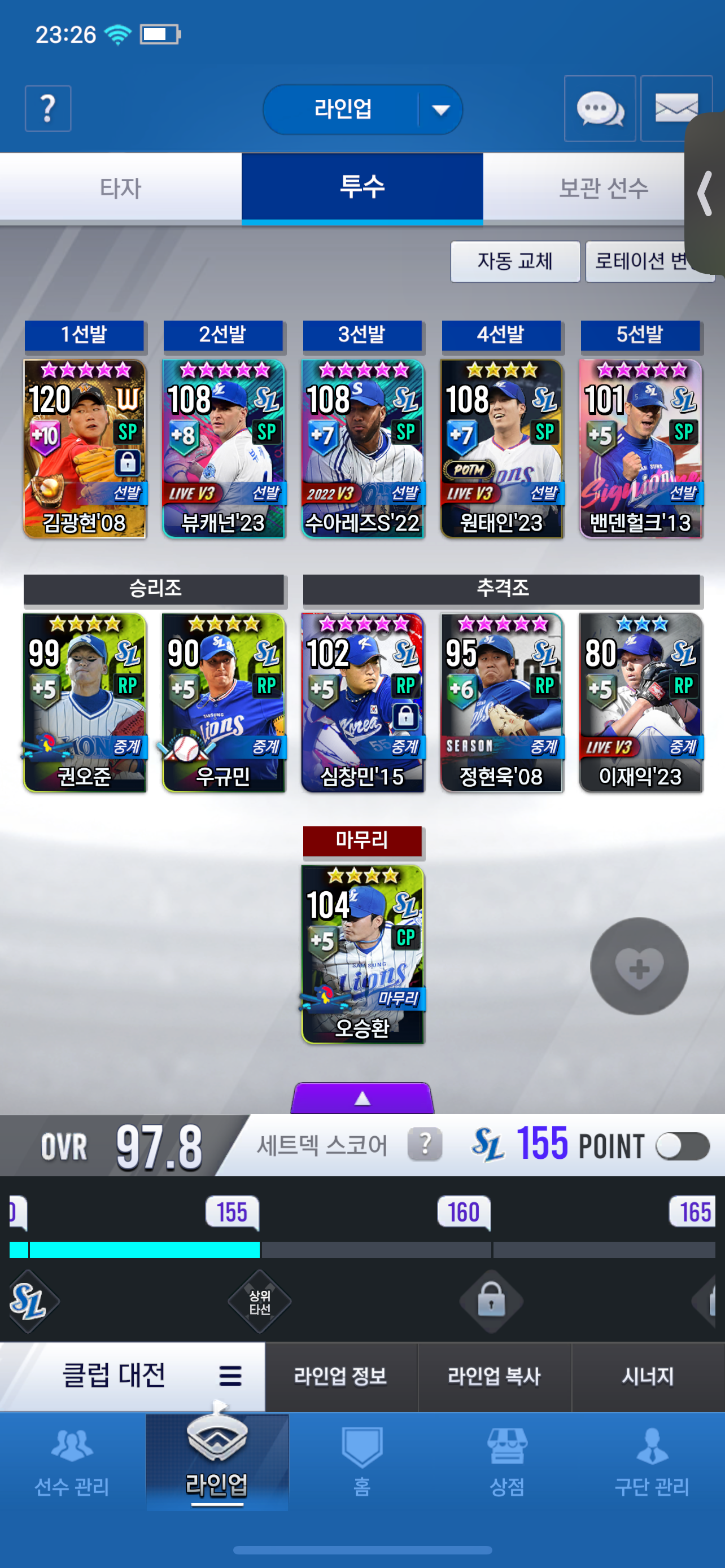The image size is (725, 1568).
Task: Open the 세트덱 스코어 help icon
Action: [x=424, y=1144]
